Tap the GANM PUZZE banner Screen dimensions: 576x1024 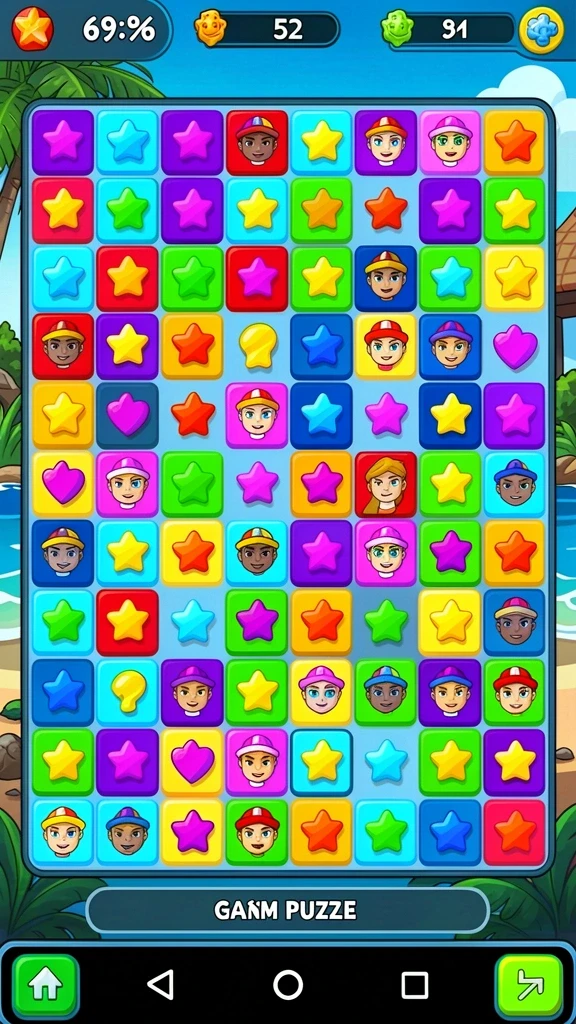(x=287, y=910)
